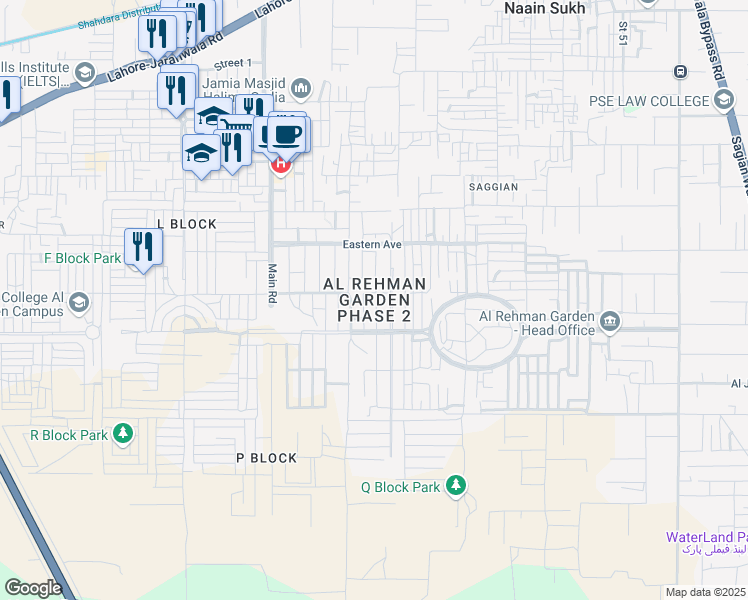Screen dimensions: 748x600
Task: Tap the coffee cup cafe marker
Action: (x=288, y=133)
